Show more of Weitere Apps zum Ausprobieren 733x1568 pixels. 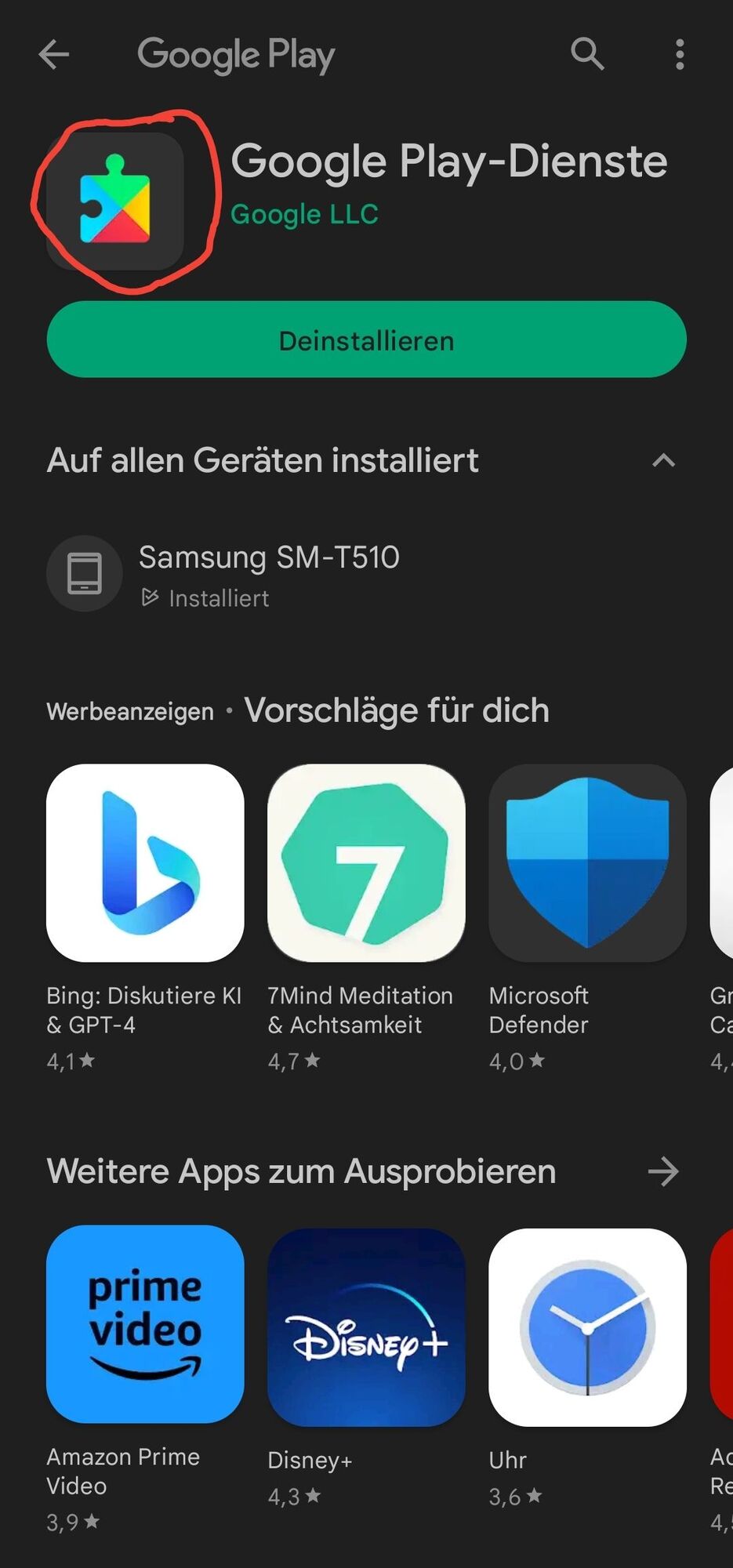coord(663,1171)
